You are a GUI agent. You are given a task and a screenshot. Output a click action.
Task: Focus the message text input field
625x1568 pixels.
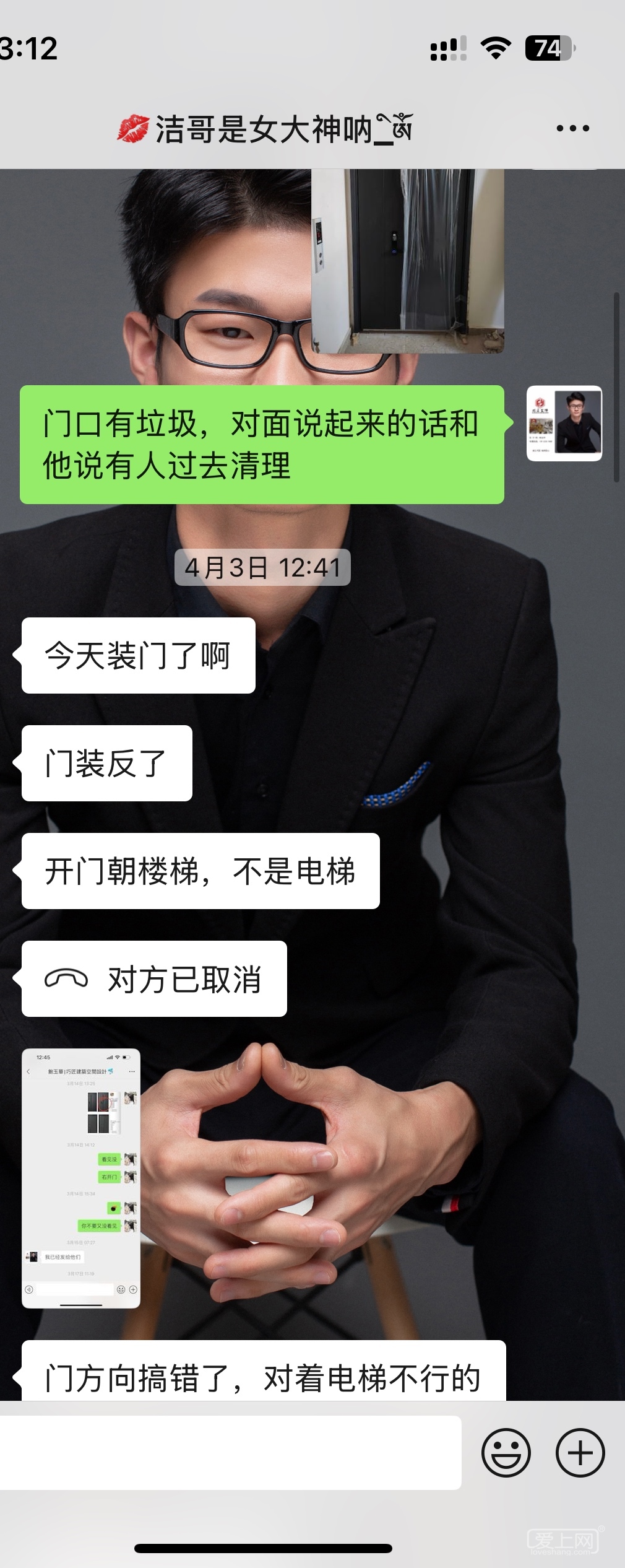[x=229, y=1453]
